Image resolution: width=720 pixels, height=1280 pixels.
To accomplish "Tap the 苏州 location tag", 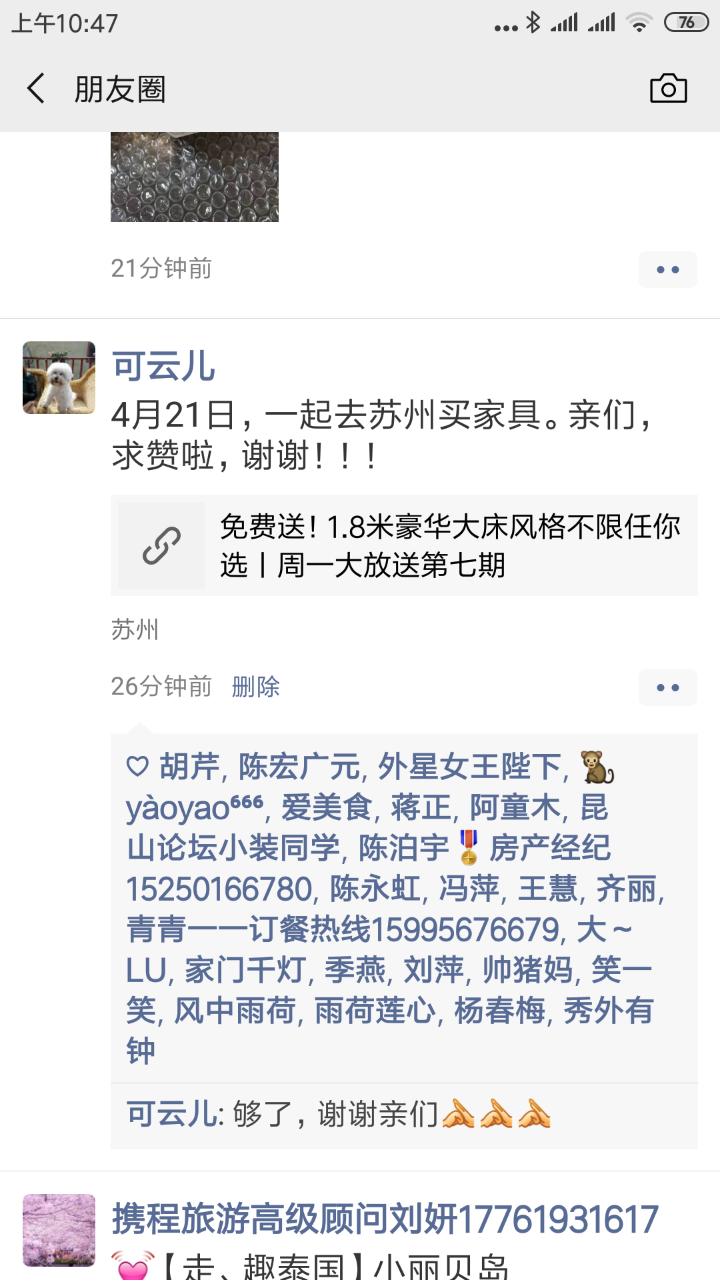I will coord(135,630).
